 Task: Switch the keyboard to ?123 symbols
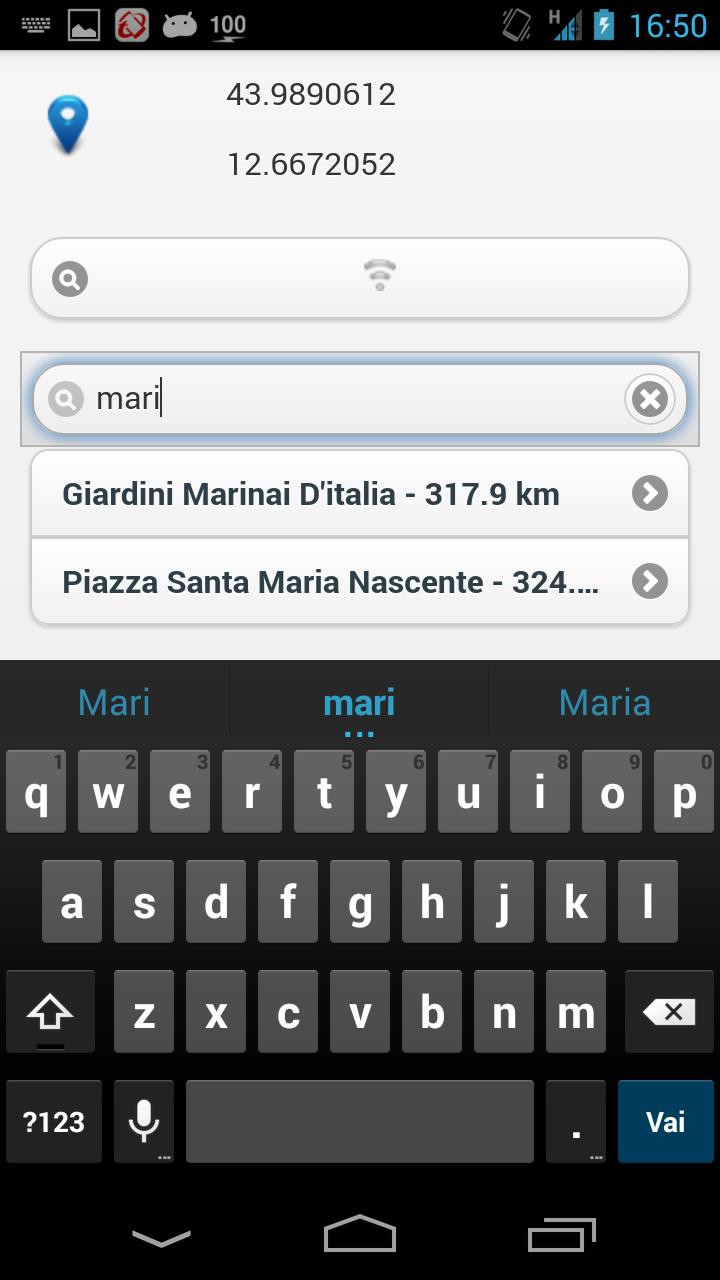tap(54, 1121)
